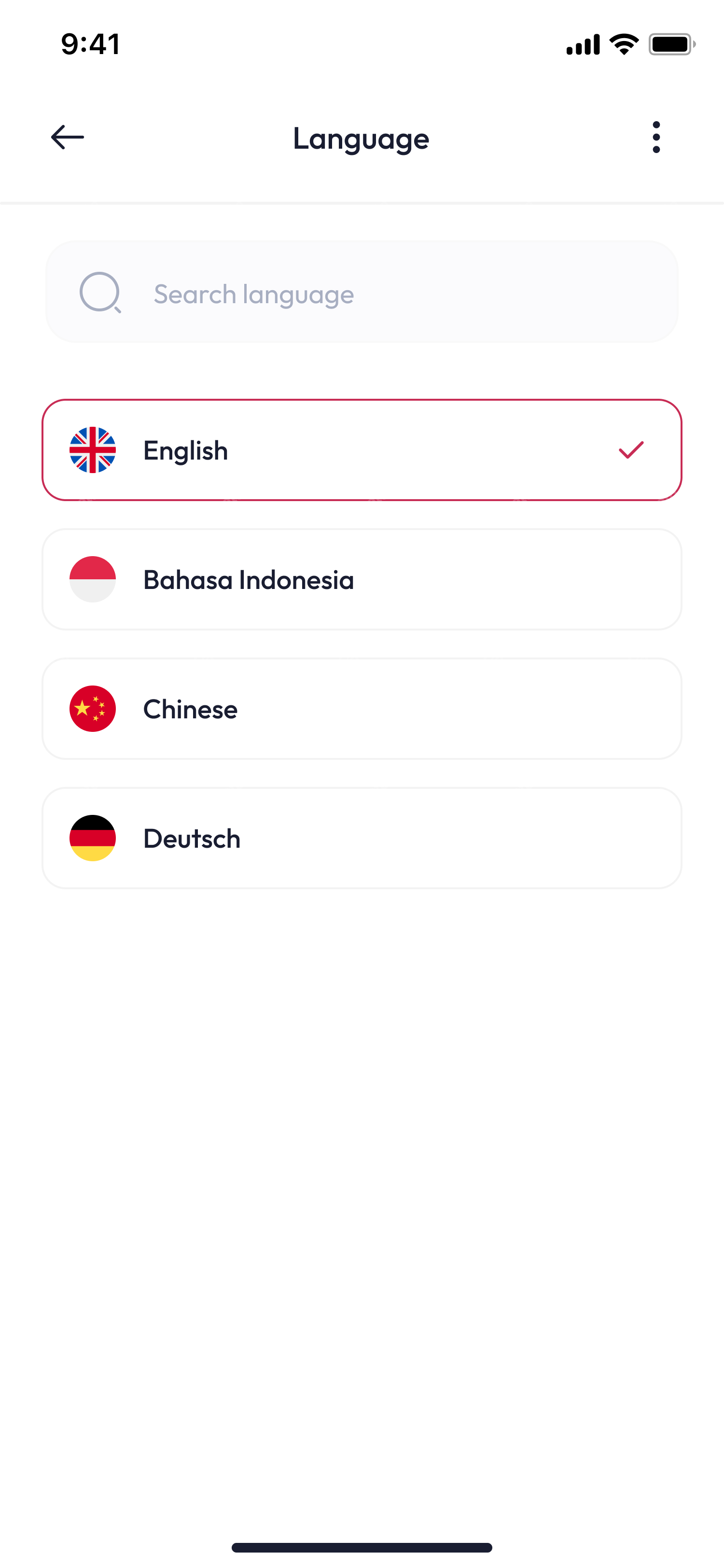Viewport: 724px width, 1568px height.
Task: Select Bahasa Indonesia as the language
Action: click(362, 579)
